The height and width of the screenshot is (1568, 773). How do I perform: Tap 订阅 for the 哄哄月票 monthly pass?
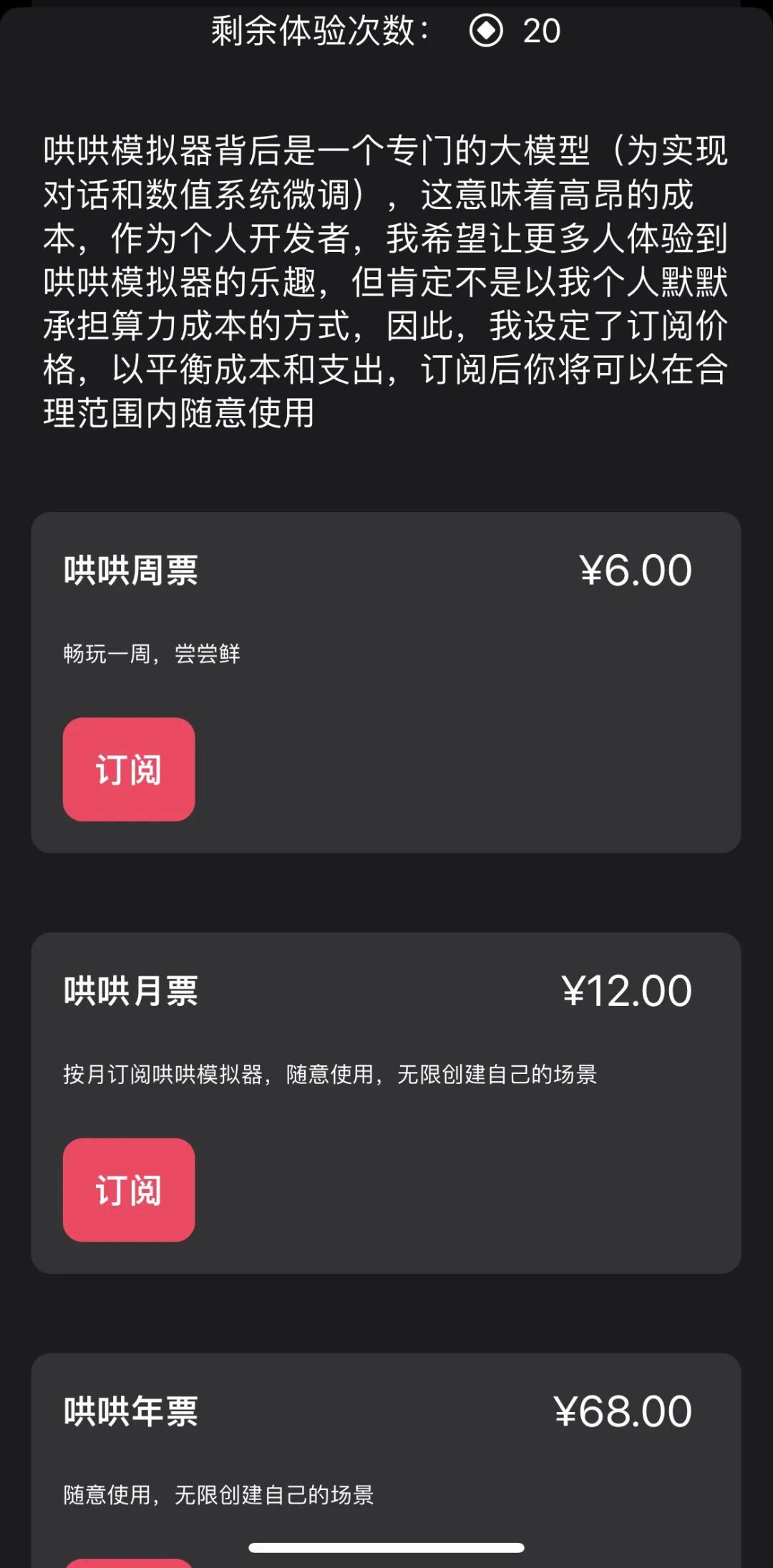129,1189
